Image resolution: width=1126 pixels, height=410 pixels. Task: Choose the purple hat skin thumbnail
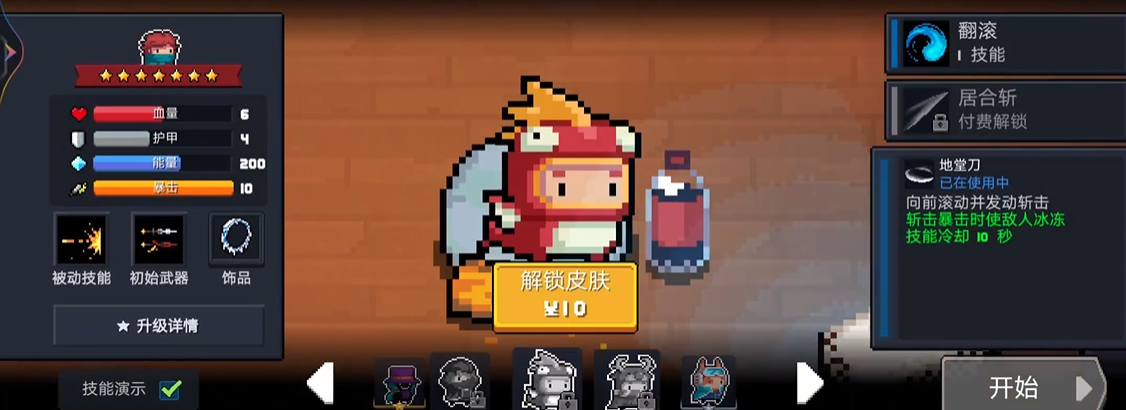[x=398, y=383]
